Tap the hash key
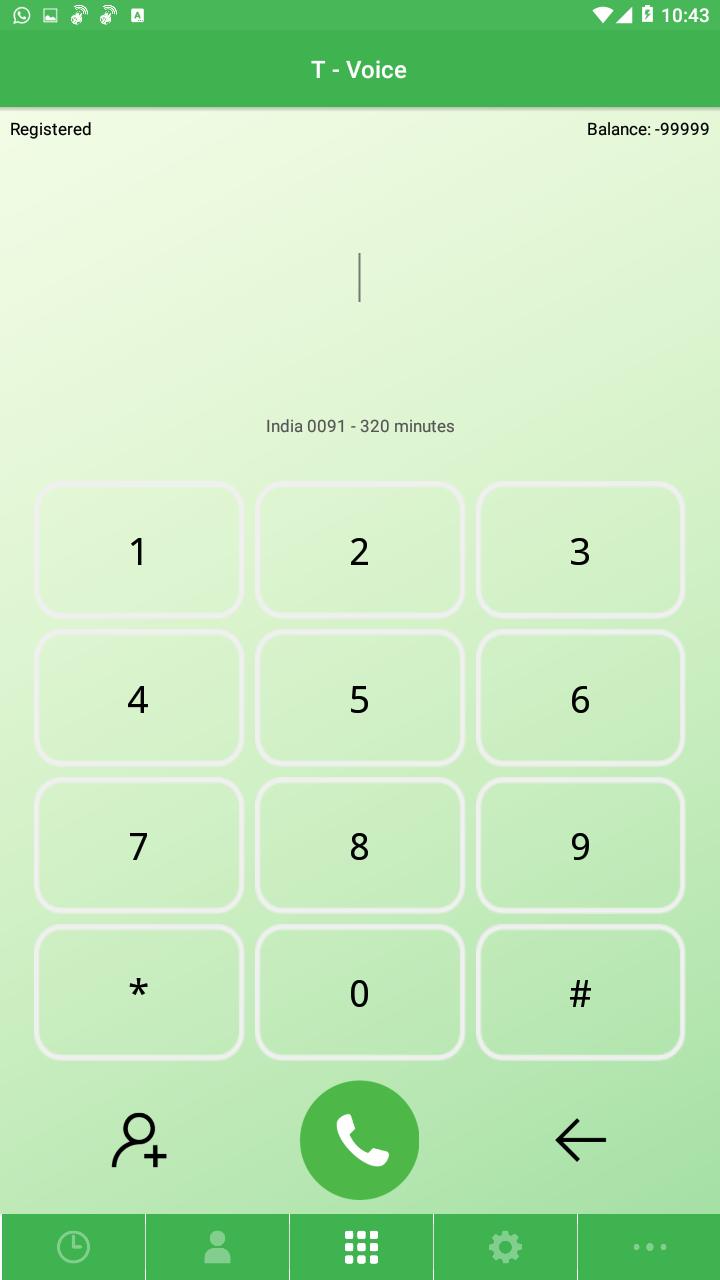Viewport: 720px width, 1280px height. tap(580, 992)
